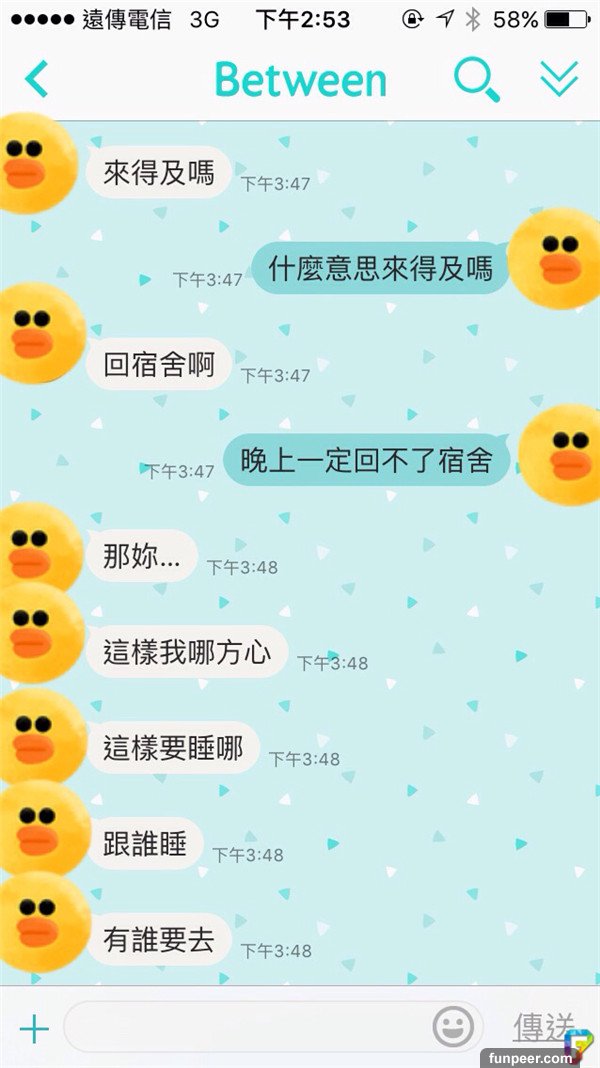The image size is (600, 1068).
Task: Go back using the top-left arrow
Action: point(36,79)
